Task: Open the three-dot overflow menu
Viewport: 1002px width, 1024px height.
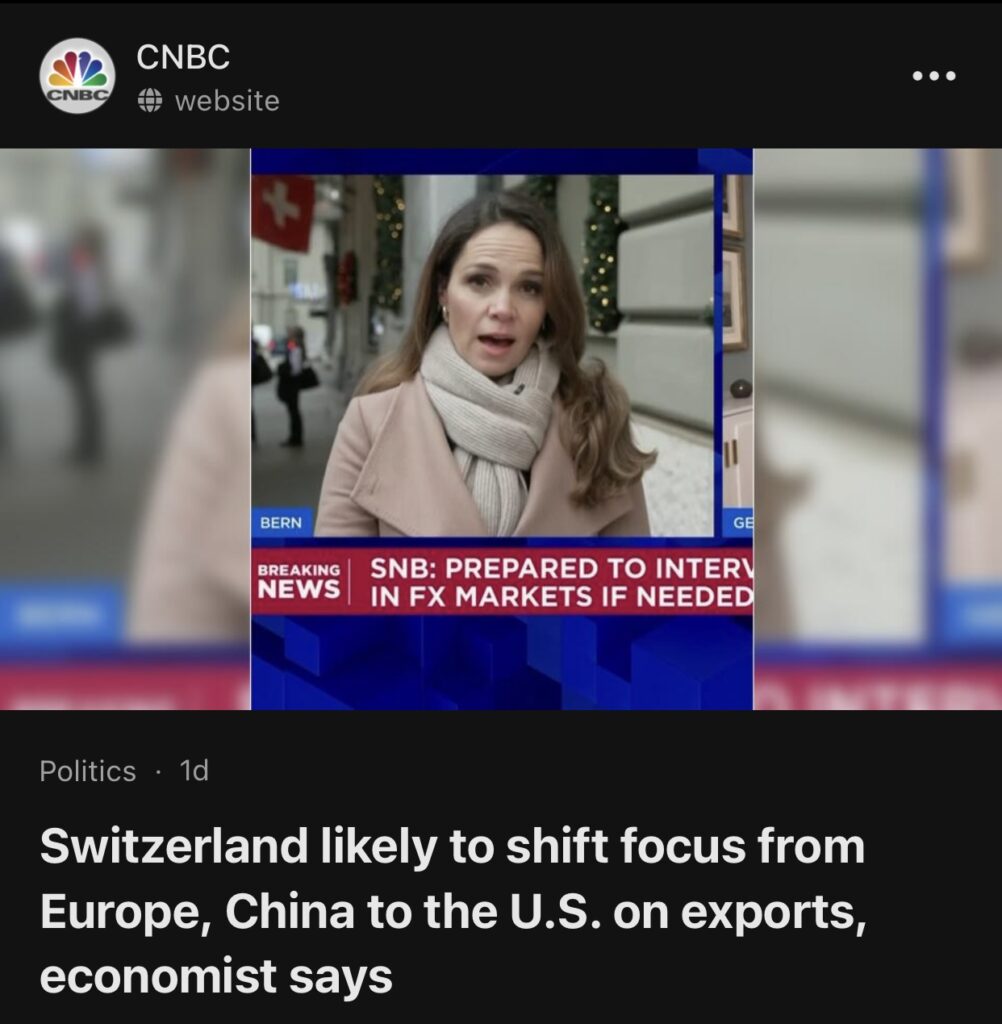Action: [x=934, y=76]
